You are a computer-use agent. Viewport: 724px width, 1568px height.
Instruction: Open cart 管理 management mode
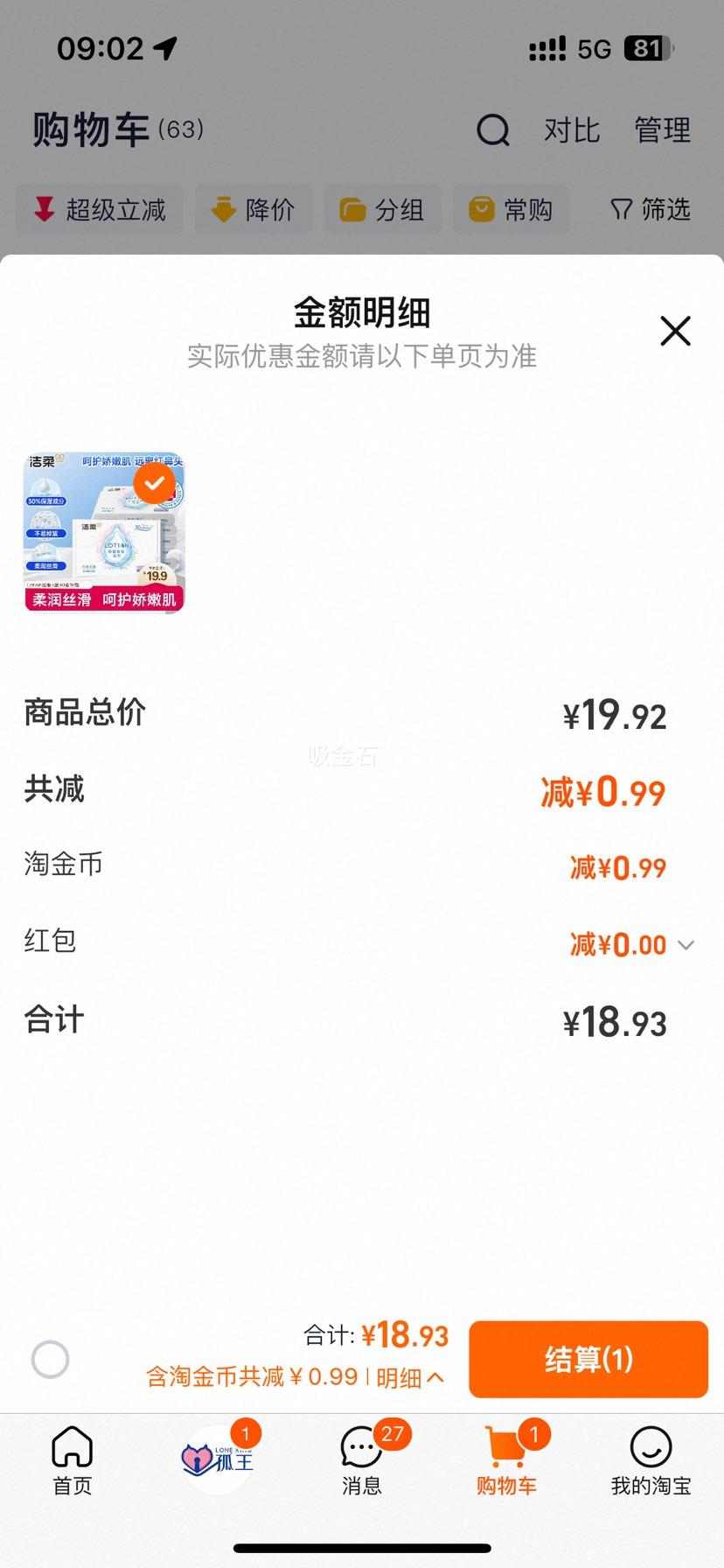[x=663, y=130]
